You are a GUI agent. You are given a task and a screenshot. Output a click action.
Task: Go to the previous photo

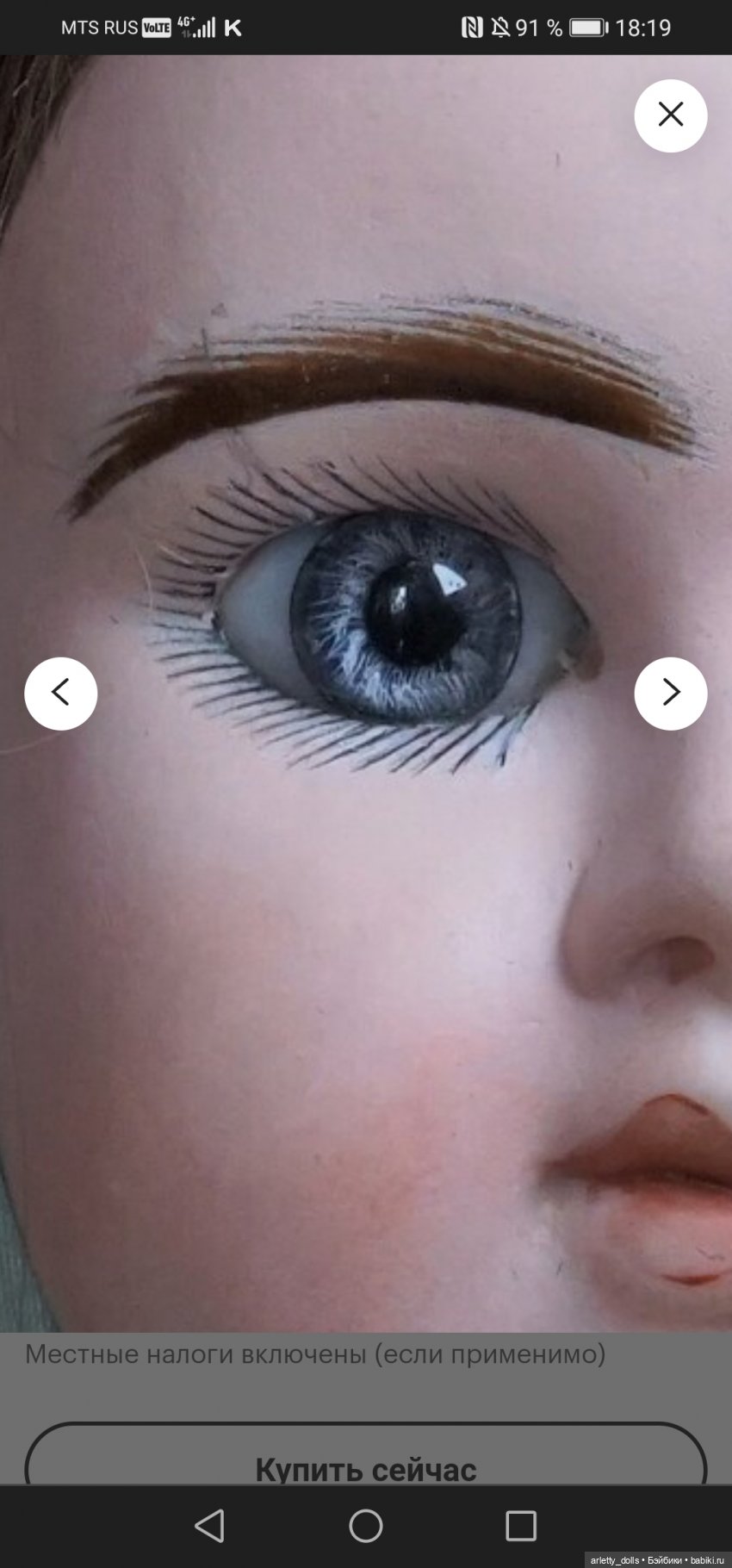pos(61,693)
